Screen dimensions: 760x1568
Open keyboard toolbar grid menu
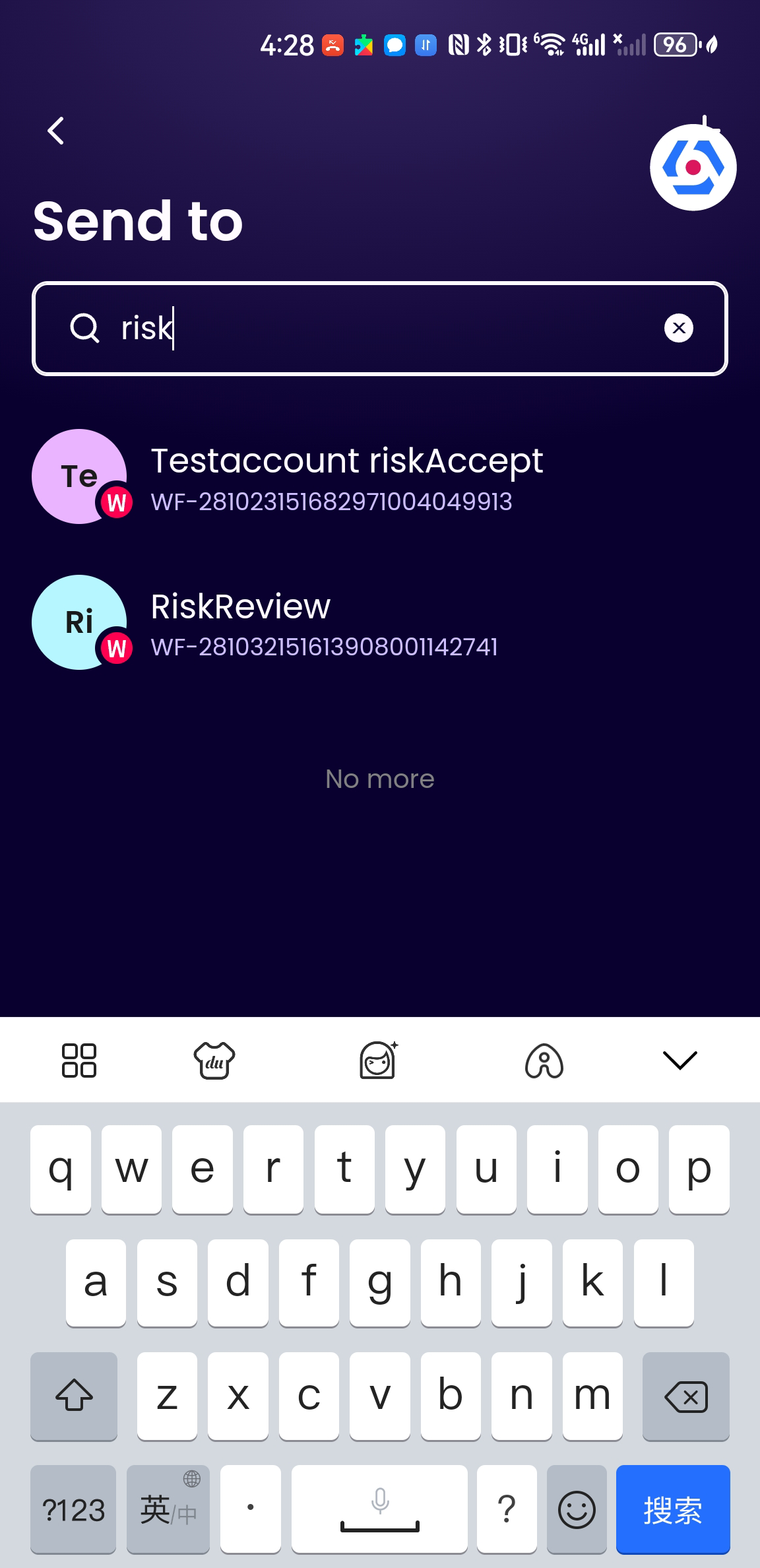pos(79,1060)
